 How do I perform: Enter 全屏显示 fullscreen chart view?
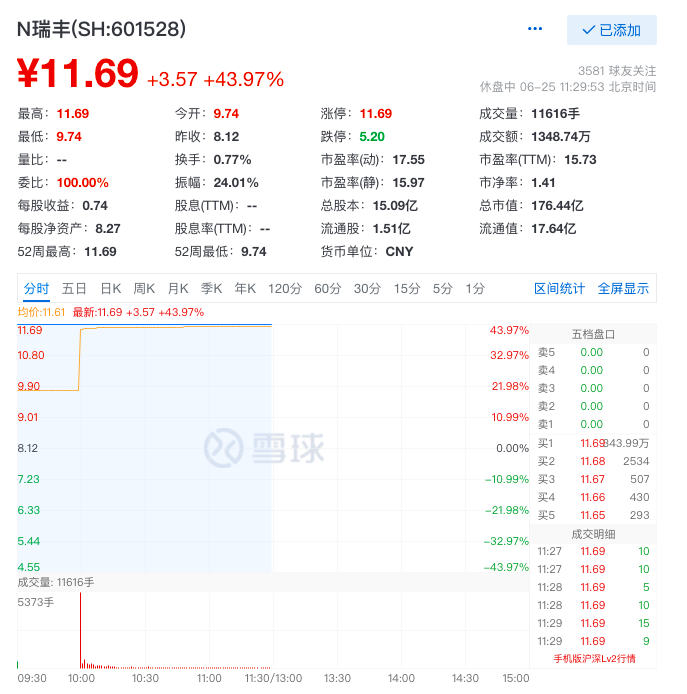coord(623,288)
